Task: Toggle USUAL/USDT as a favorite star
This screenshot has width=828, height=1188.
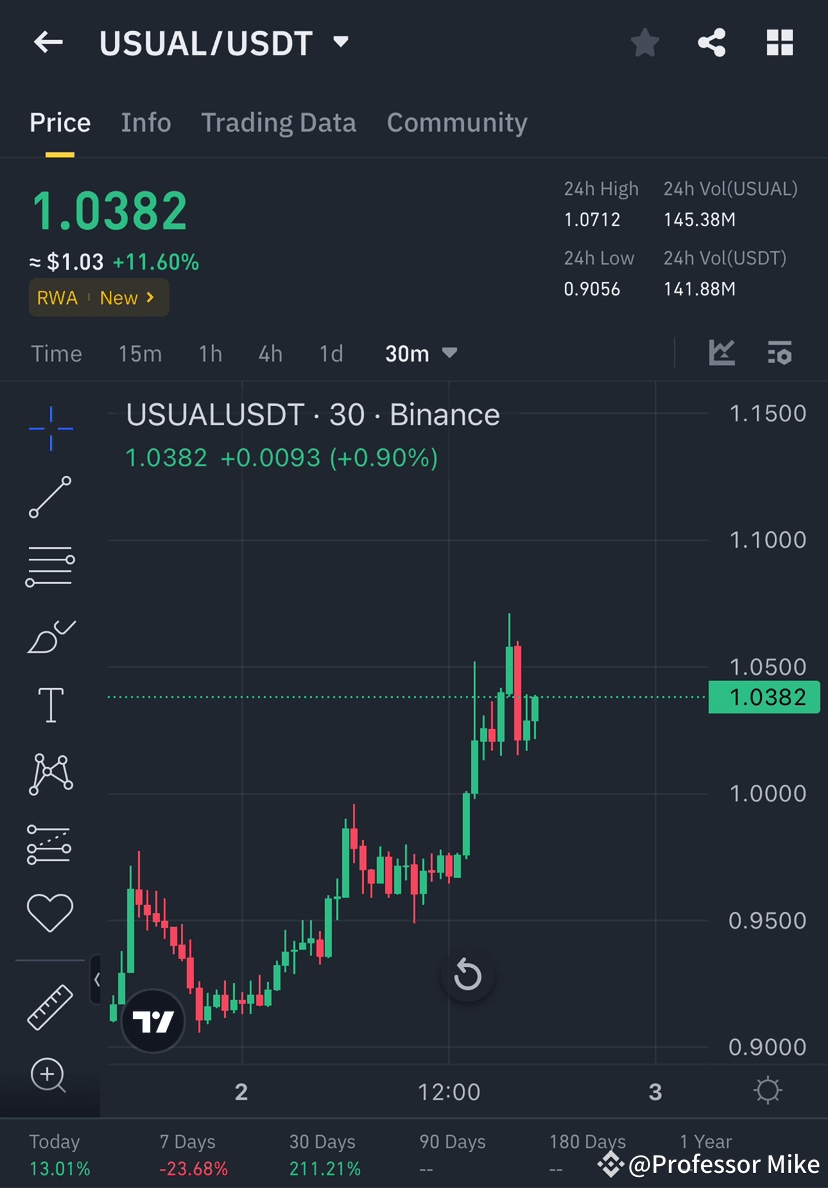Action: pos(644,42)
